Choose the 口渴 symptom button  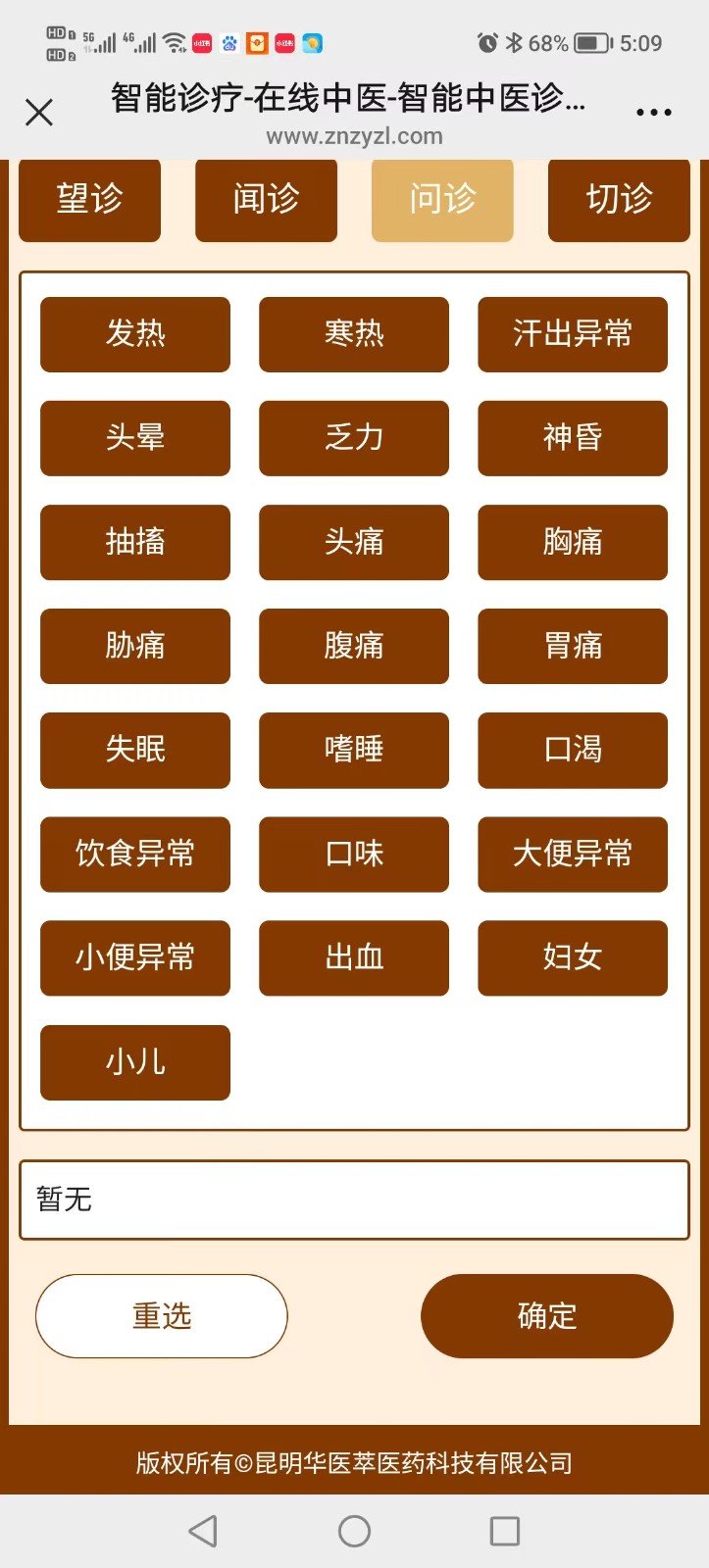click(x=573, y=750)
